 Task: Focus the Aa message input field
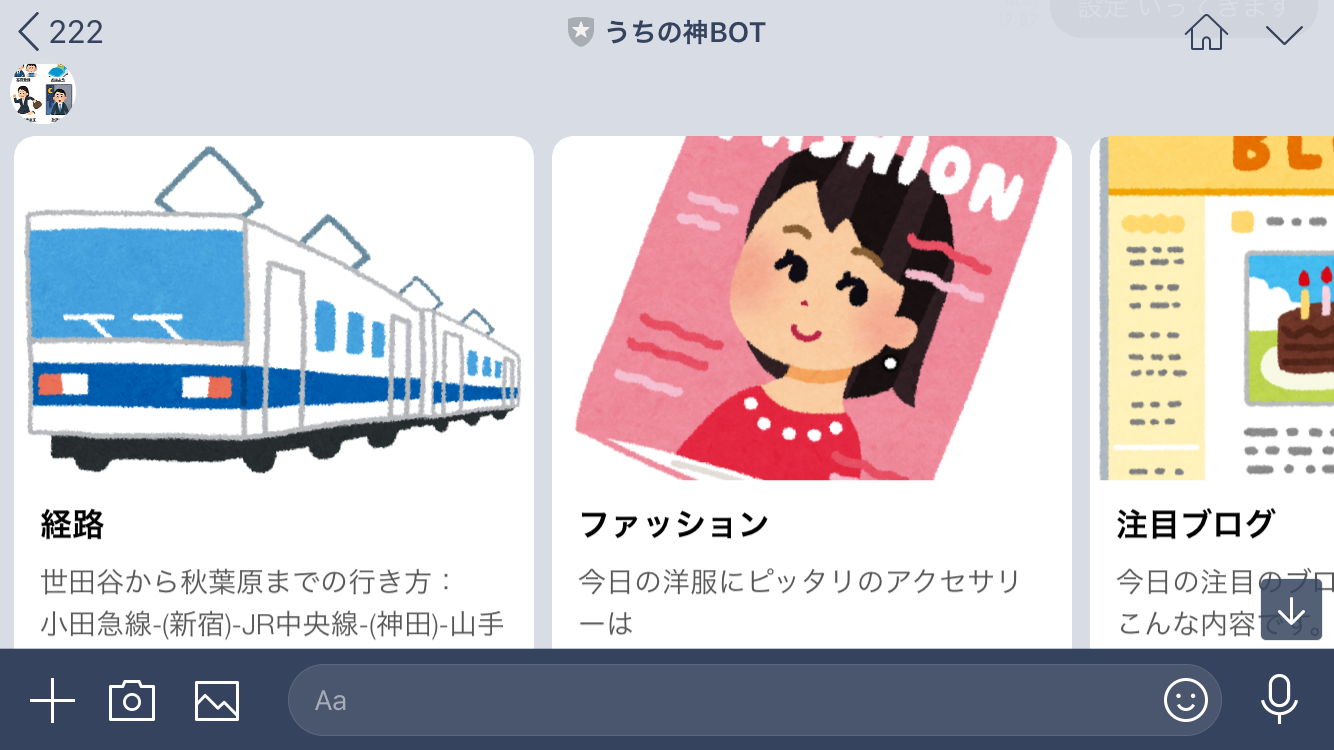(x=720, y=700)
